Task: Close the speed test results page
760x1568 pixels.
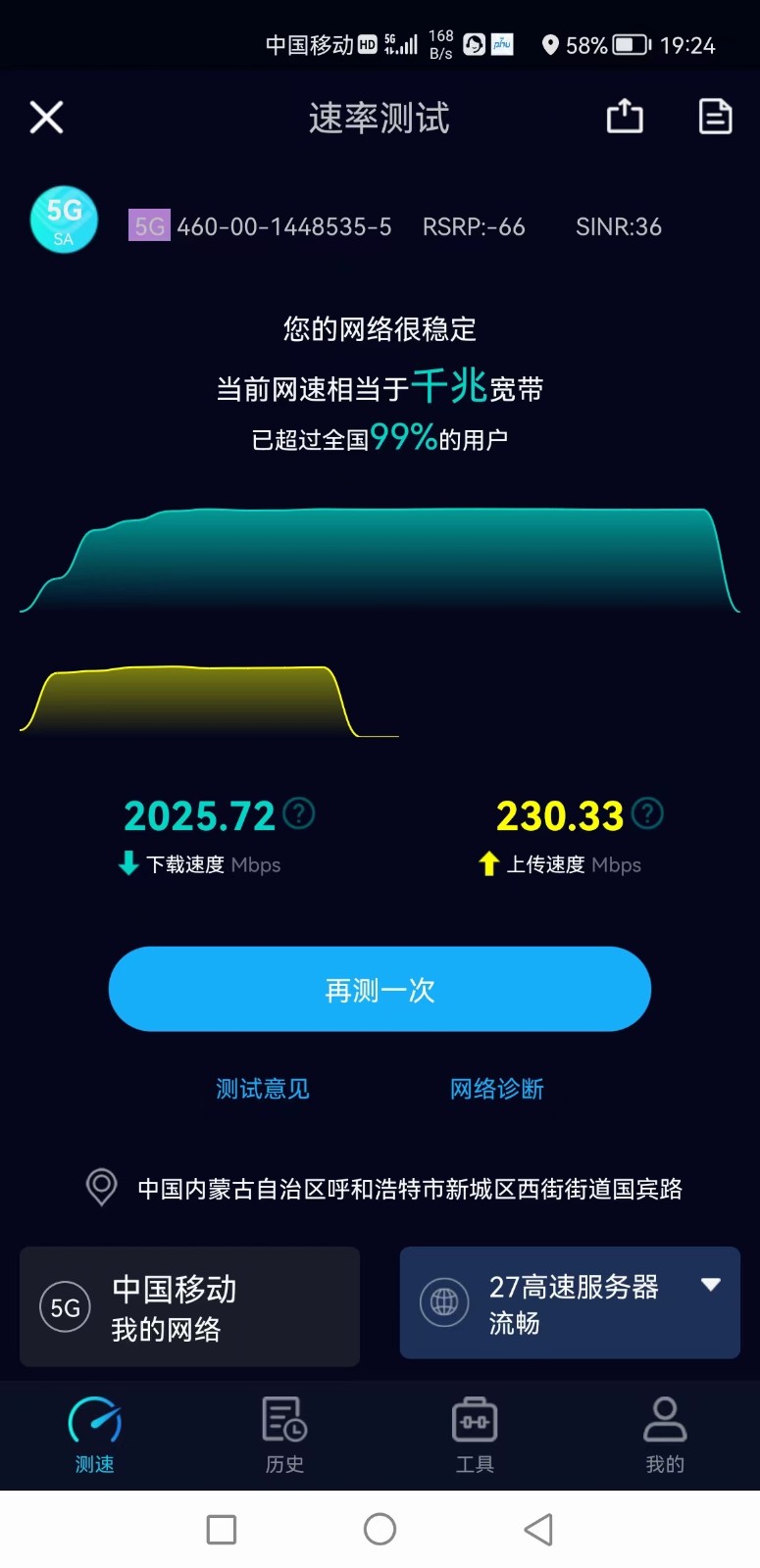Action: 46,118
